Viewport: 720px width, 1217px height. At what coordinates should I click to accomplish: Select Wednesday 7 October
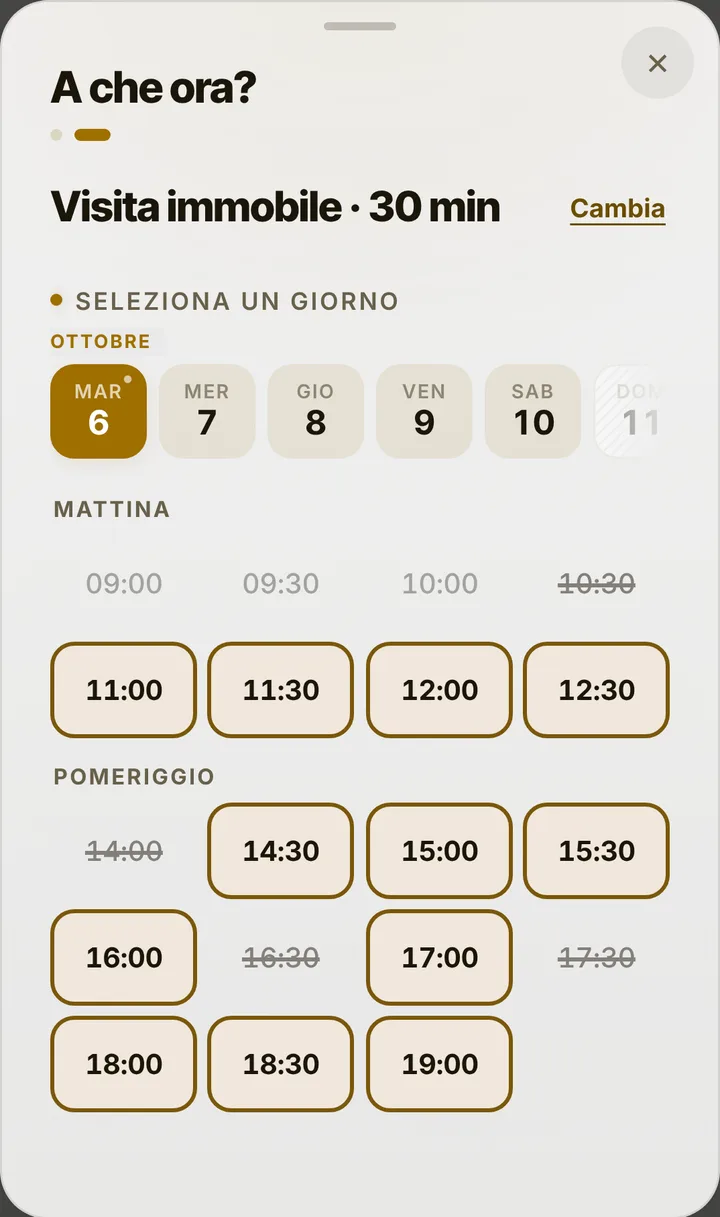click(x=207, y=411)
